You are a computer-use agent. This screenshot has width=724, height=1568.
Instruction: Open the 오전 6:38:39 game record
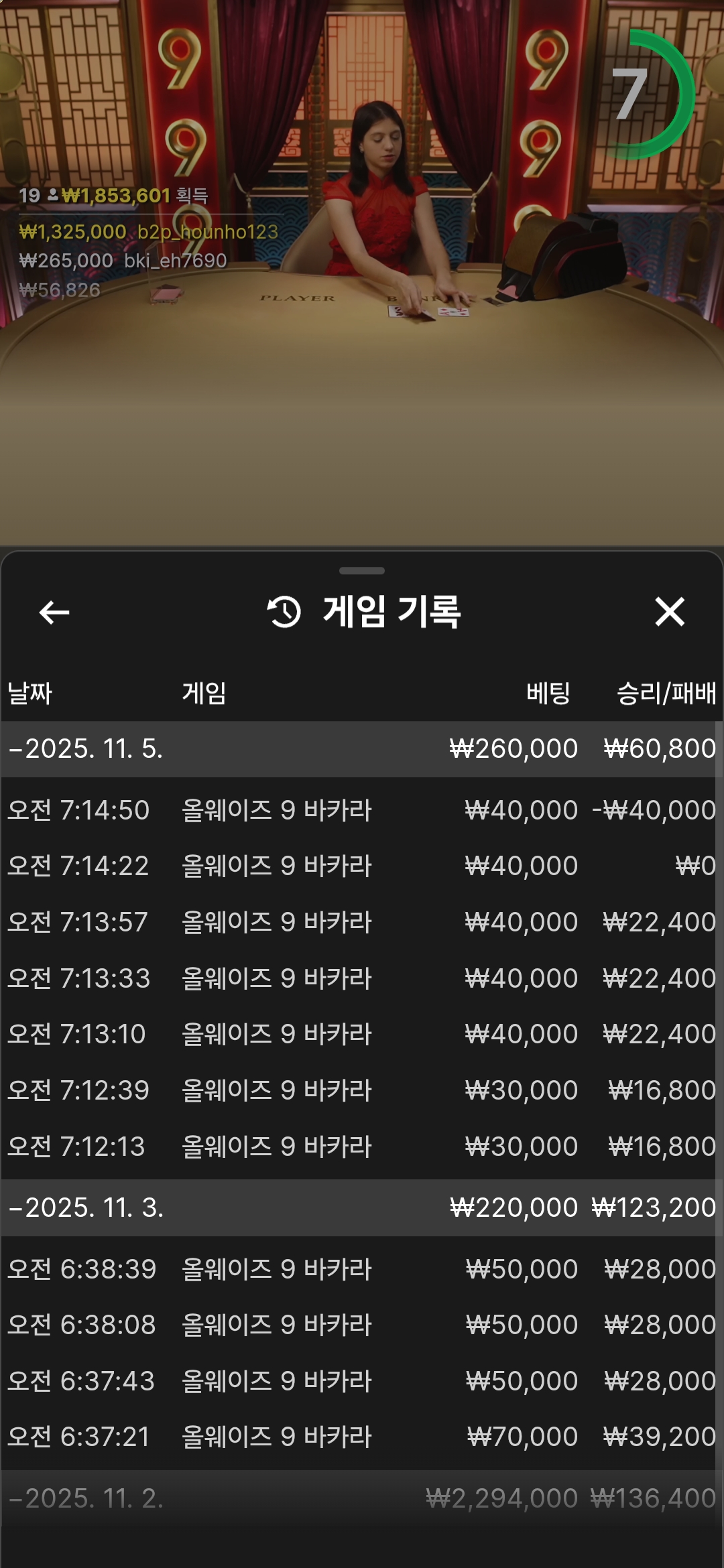362,1269
